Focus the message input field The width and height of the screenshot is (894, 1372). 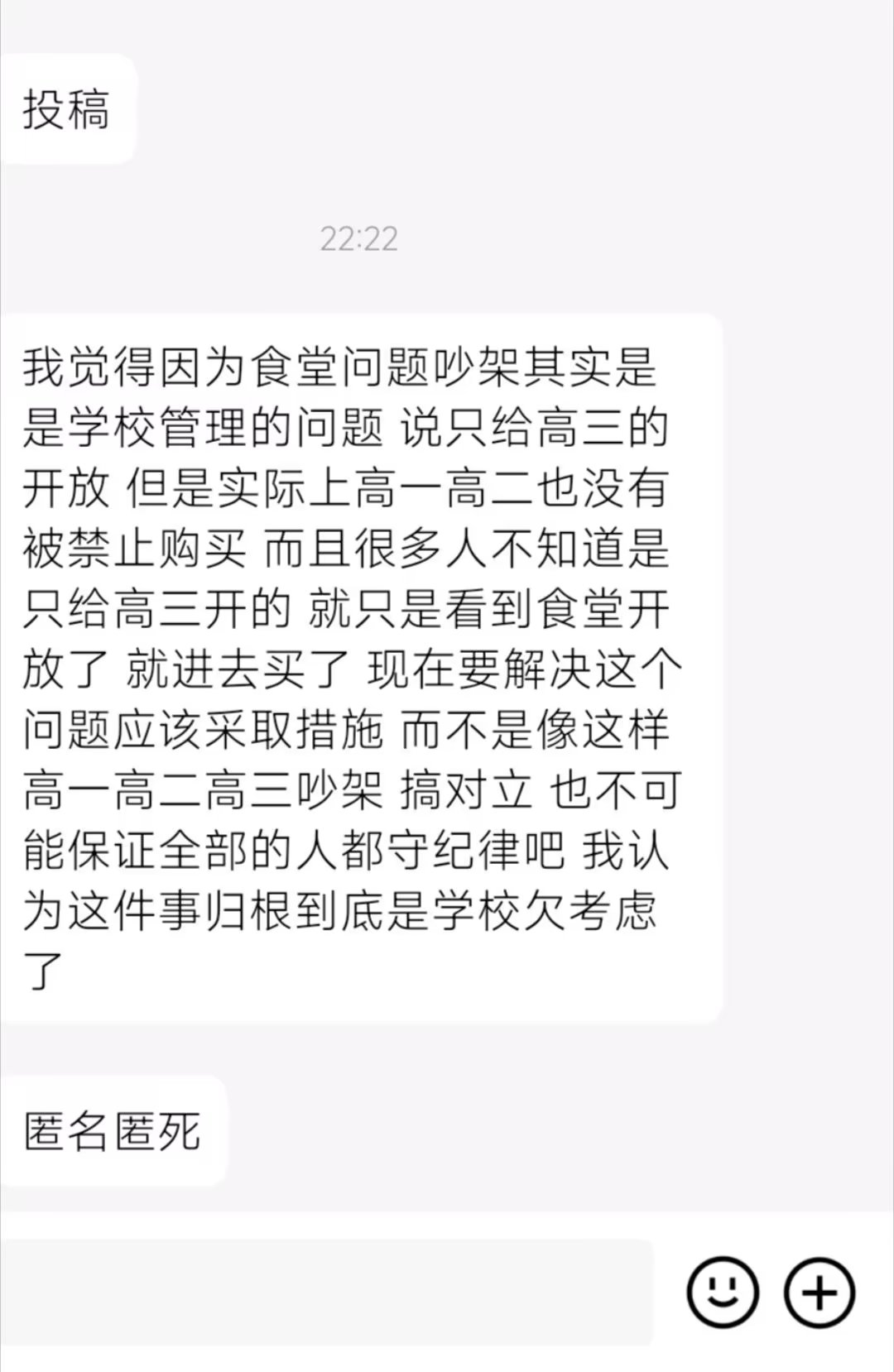[327, 1292]
